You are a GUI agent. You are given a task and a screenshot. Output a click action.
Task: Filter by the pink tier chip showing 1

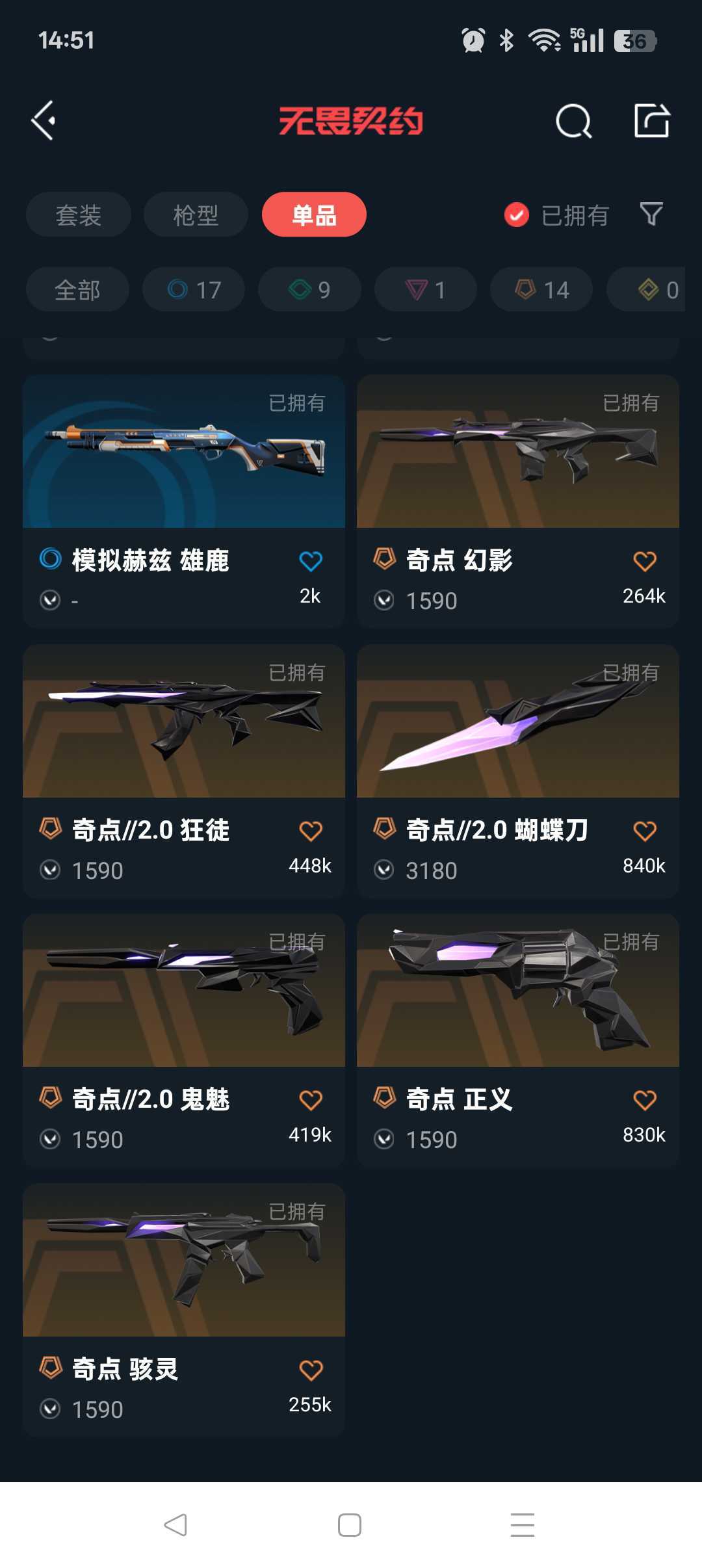(x=426, y=289)
